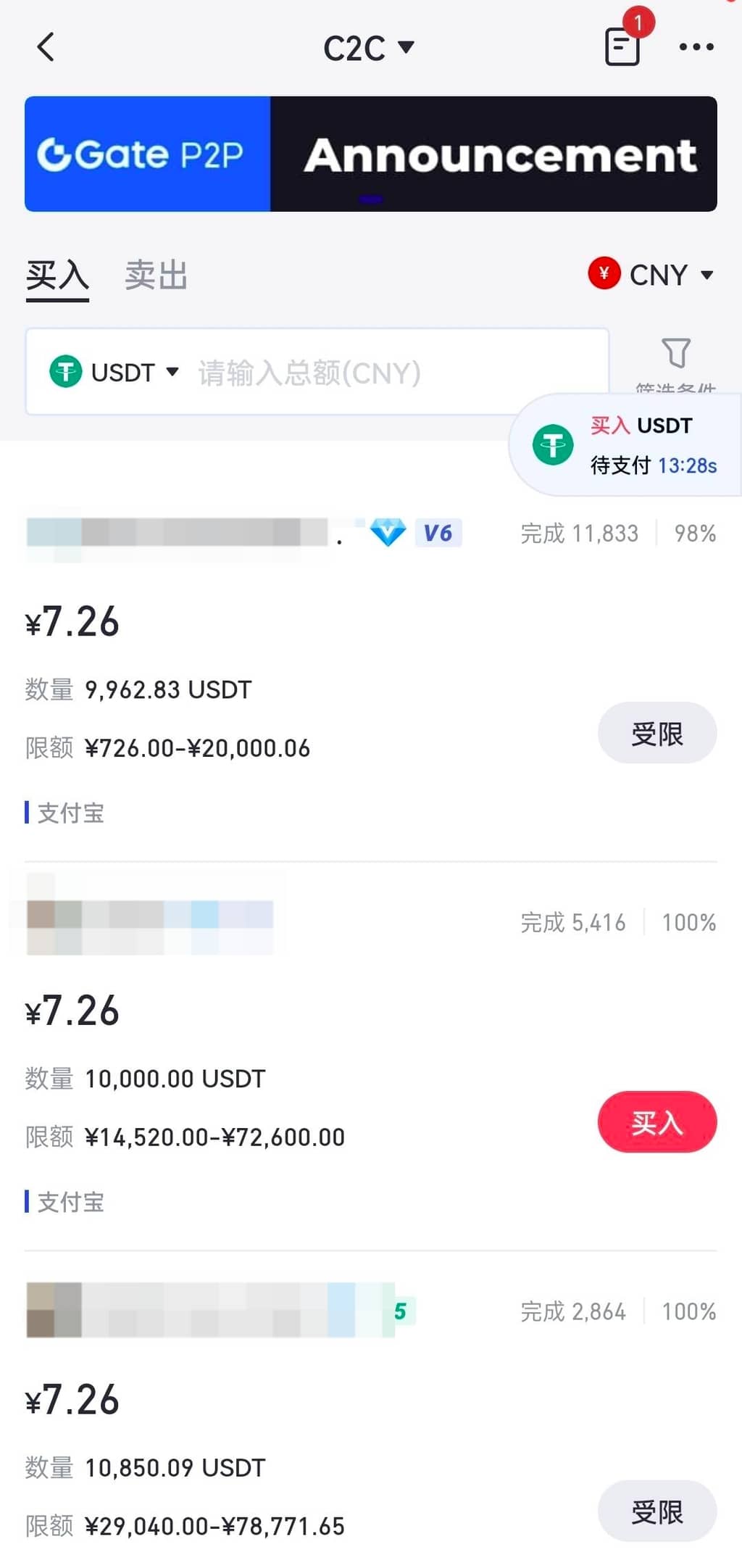Image resolution: width=742 pixels, height=1568 pixels.
Task: Open the 筛选条件 filter funnel
Action: pyautogui.click(x=676, y=355)
